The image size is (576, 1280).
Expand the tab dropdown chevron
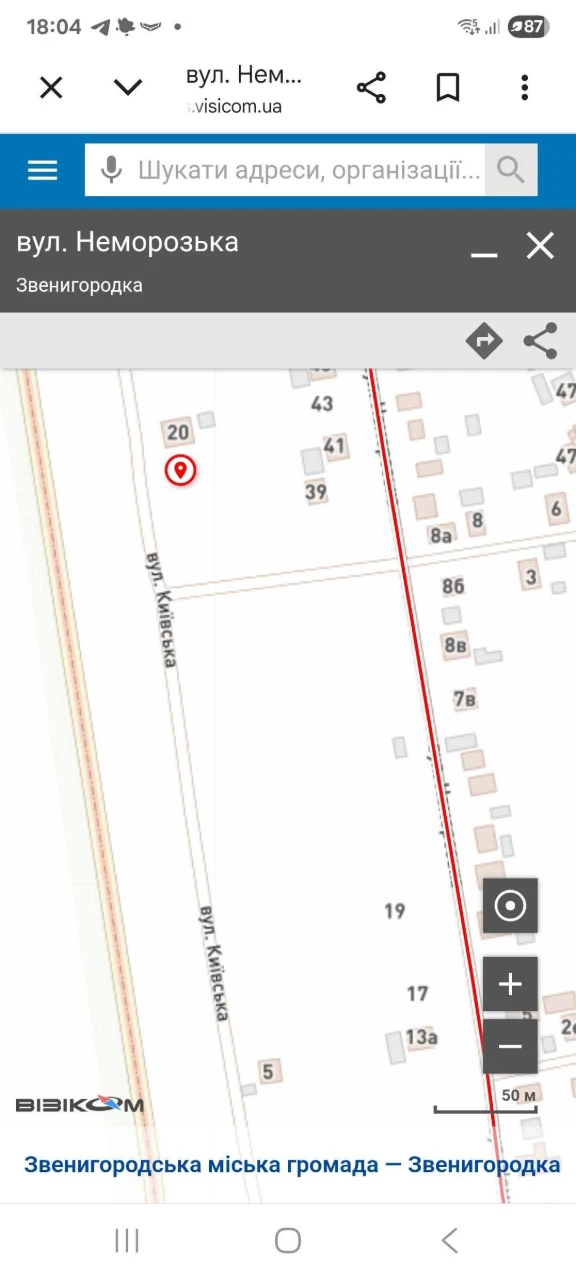(x=128, y=88)
